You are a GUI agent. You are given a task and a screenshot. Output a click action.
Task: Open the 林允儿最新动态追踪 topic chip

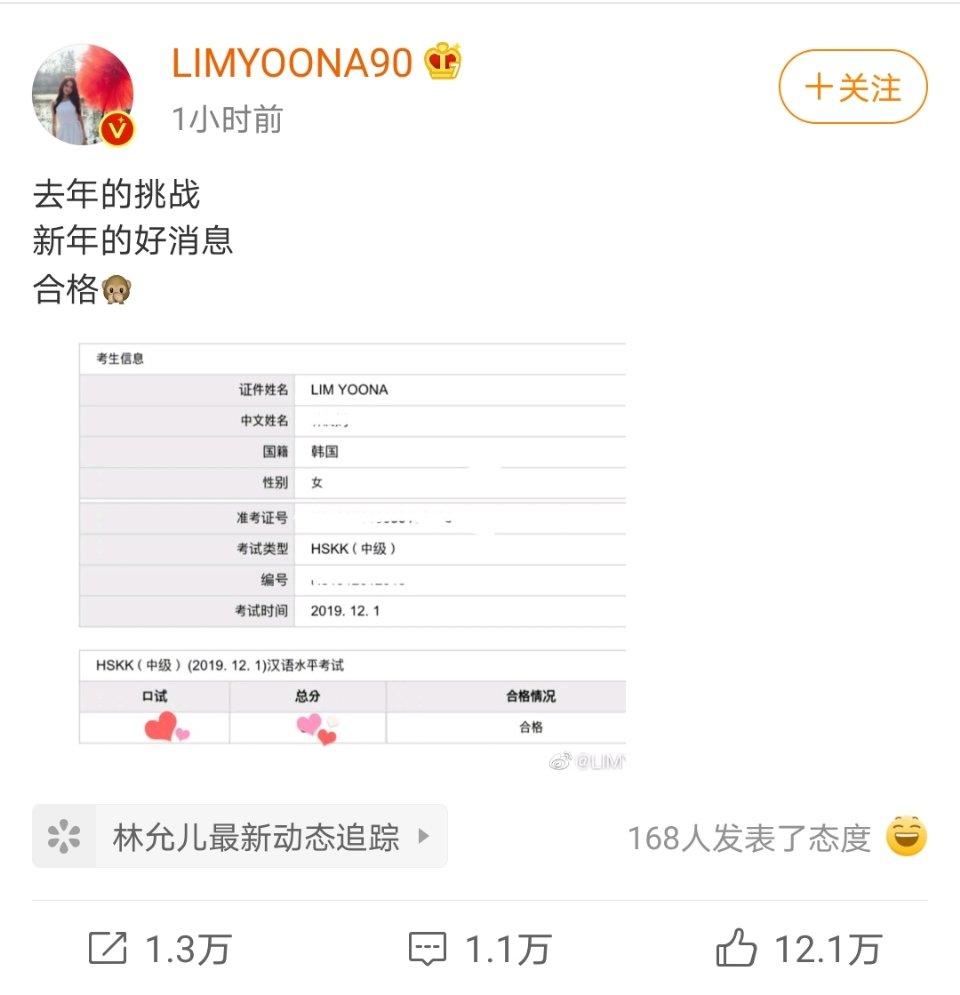(240, 836)
